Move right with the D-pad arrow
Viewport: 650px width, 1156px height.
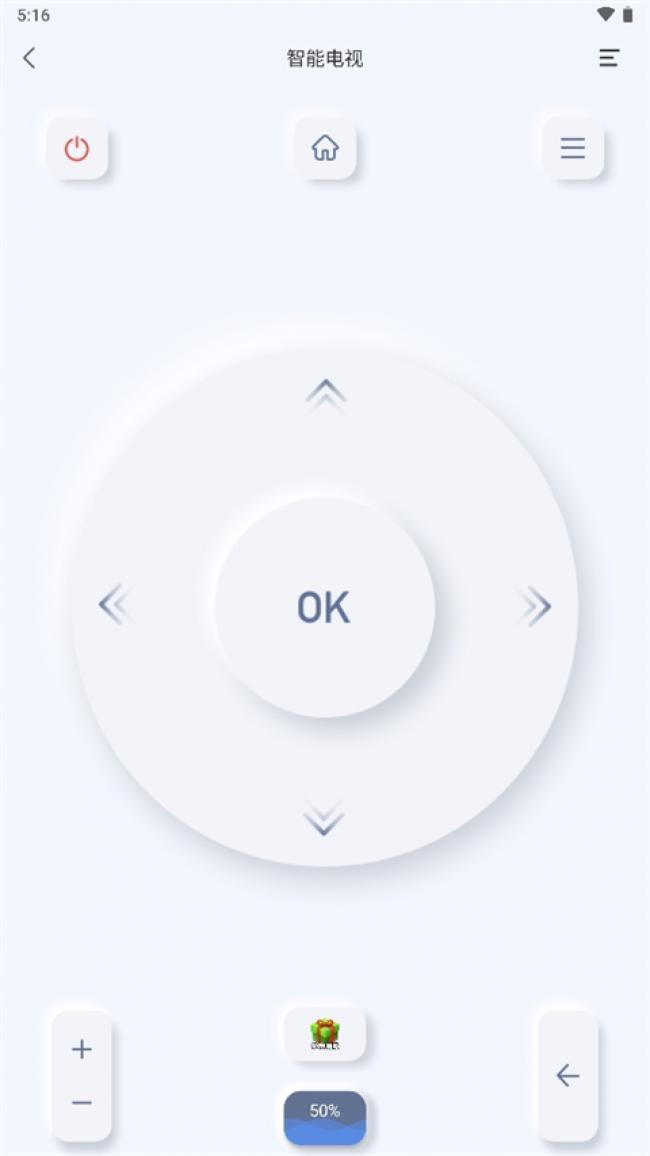pyautogui.click(x=535, y=606)
